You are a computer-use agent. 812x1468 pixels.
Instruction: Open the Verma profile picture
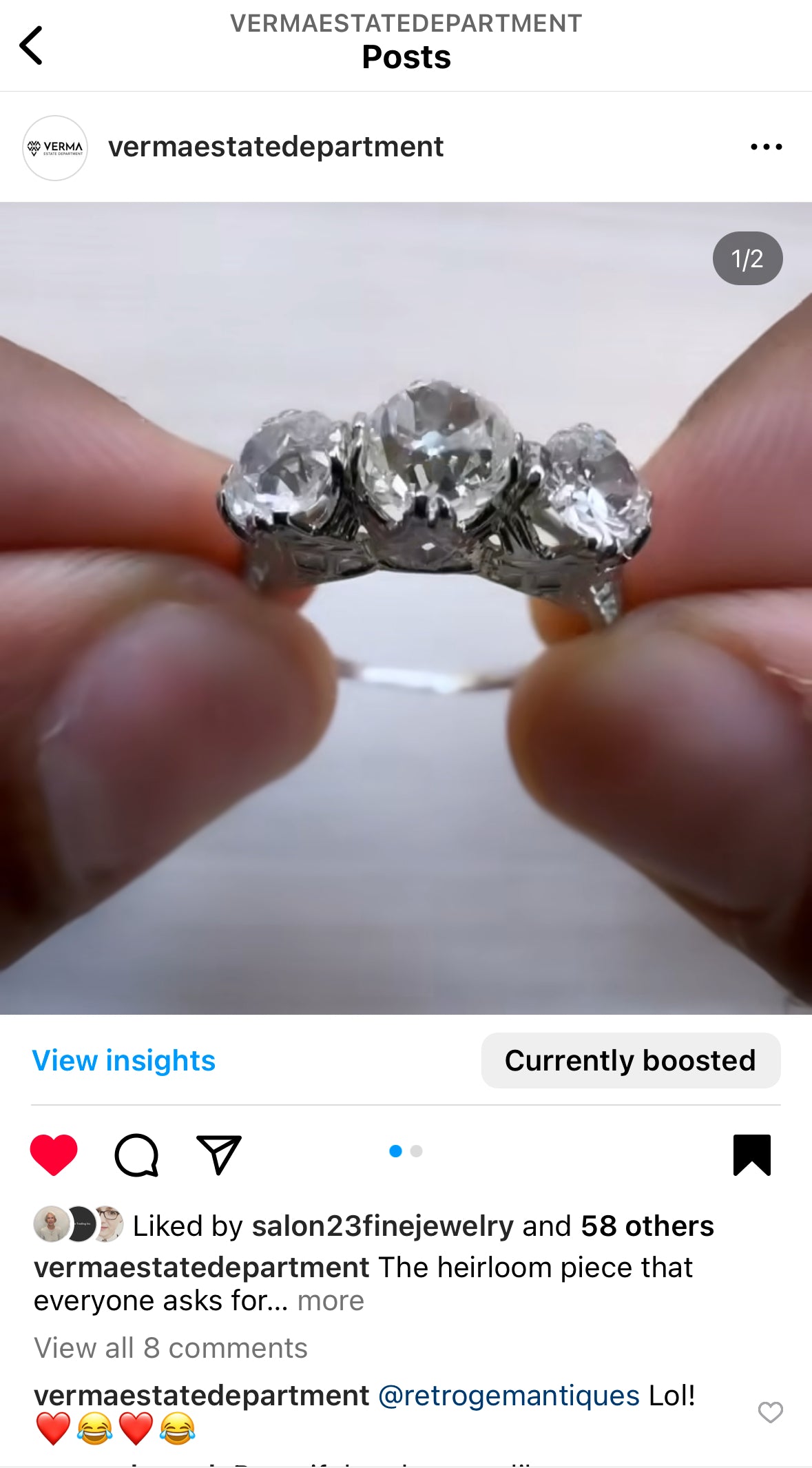(55, 148)
